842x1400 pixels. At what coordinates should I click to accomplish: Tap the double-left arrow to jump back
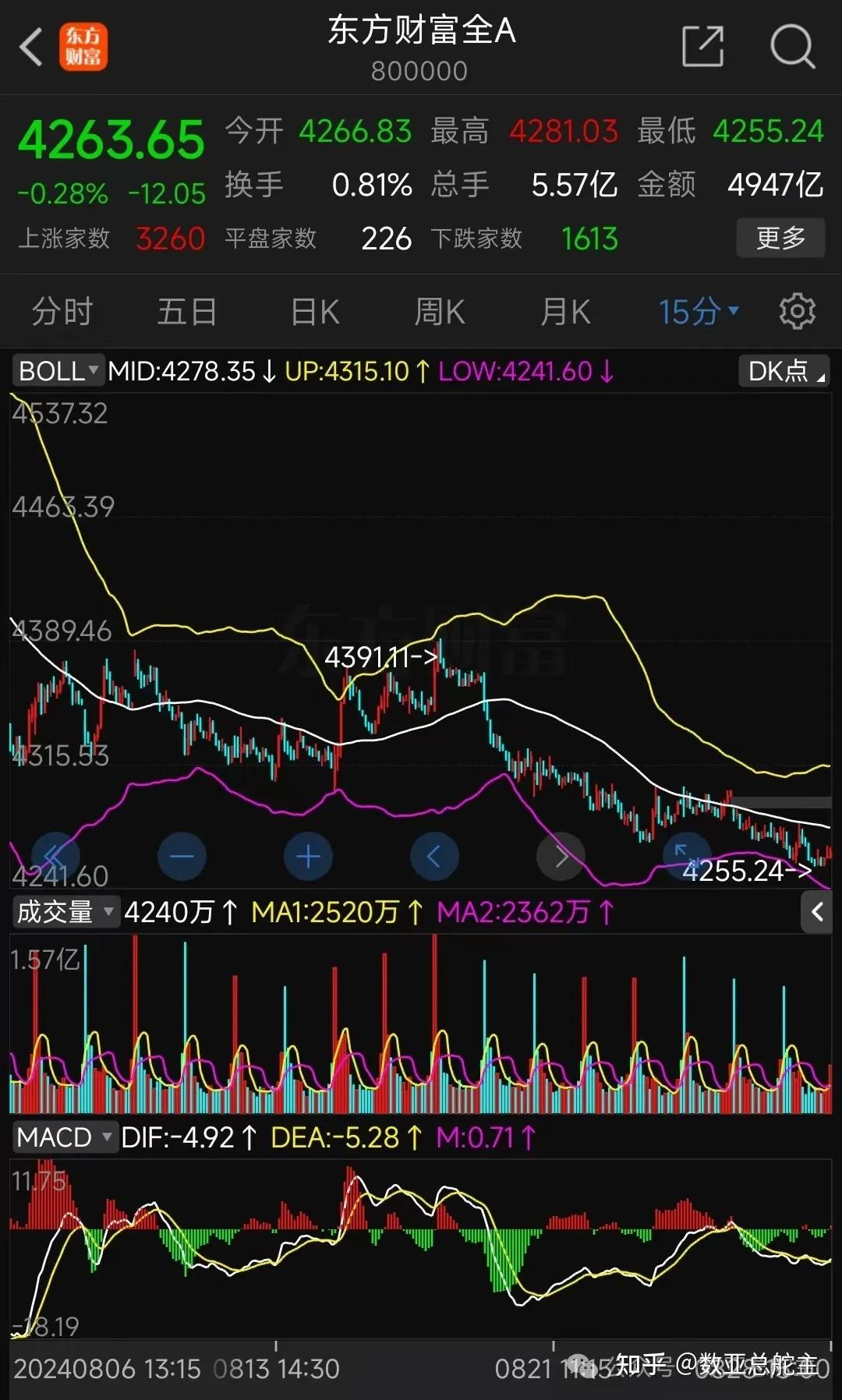click(x=55, y=856)
